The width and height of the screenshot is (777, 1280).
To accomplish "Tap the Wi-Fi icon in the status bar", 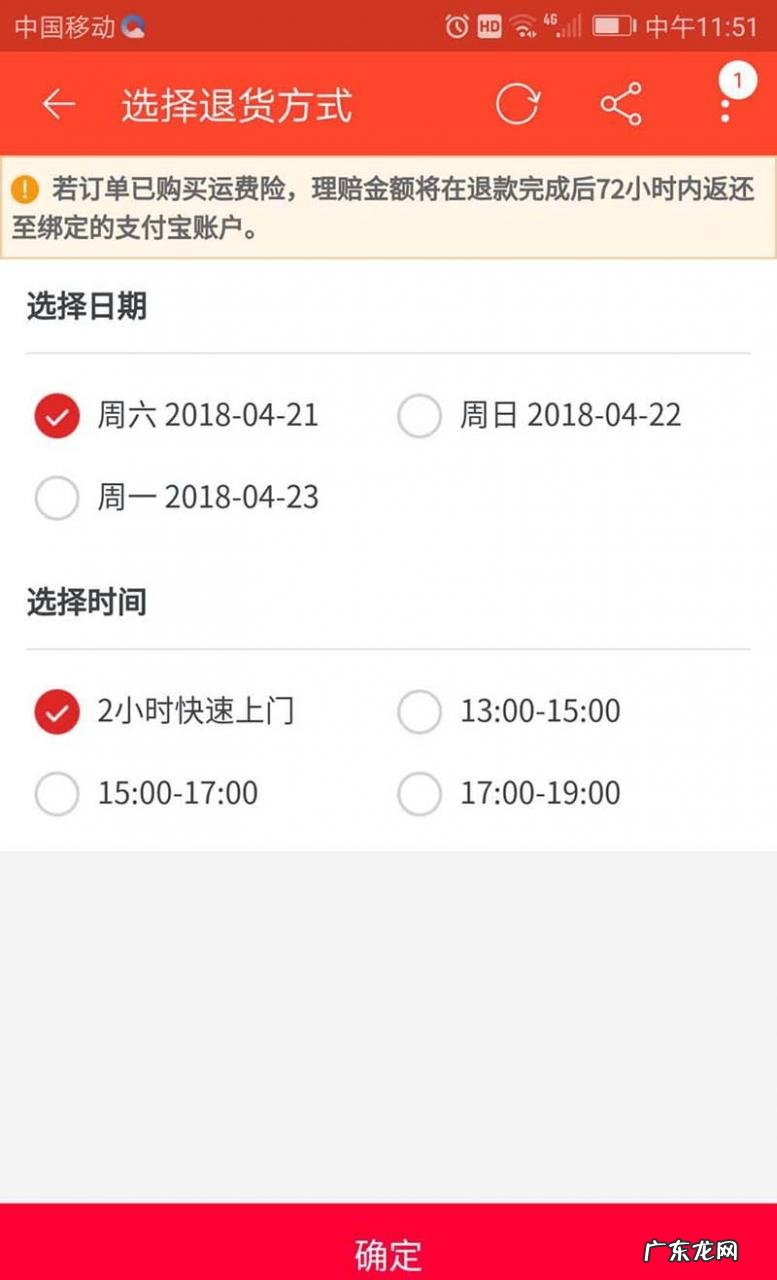I will point(524,26).
